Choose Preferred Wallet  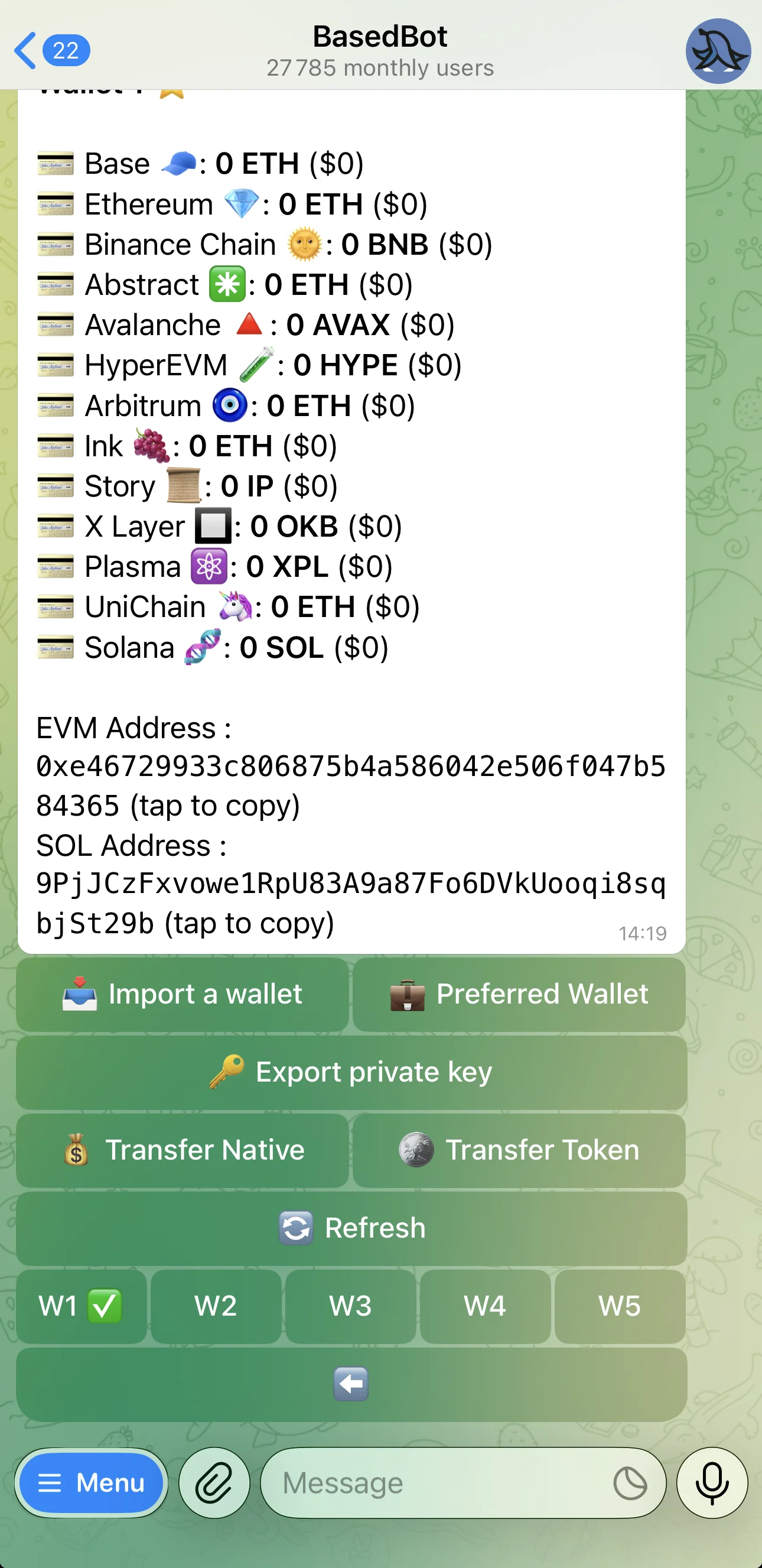(519, 994)
